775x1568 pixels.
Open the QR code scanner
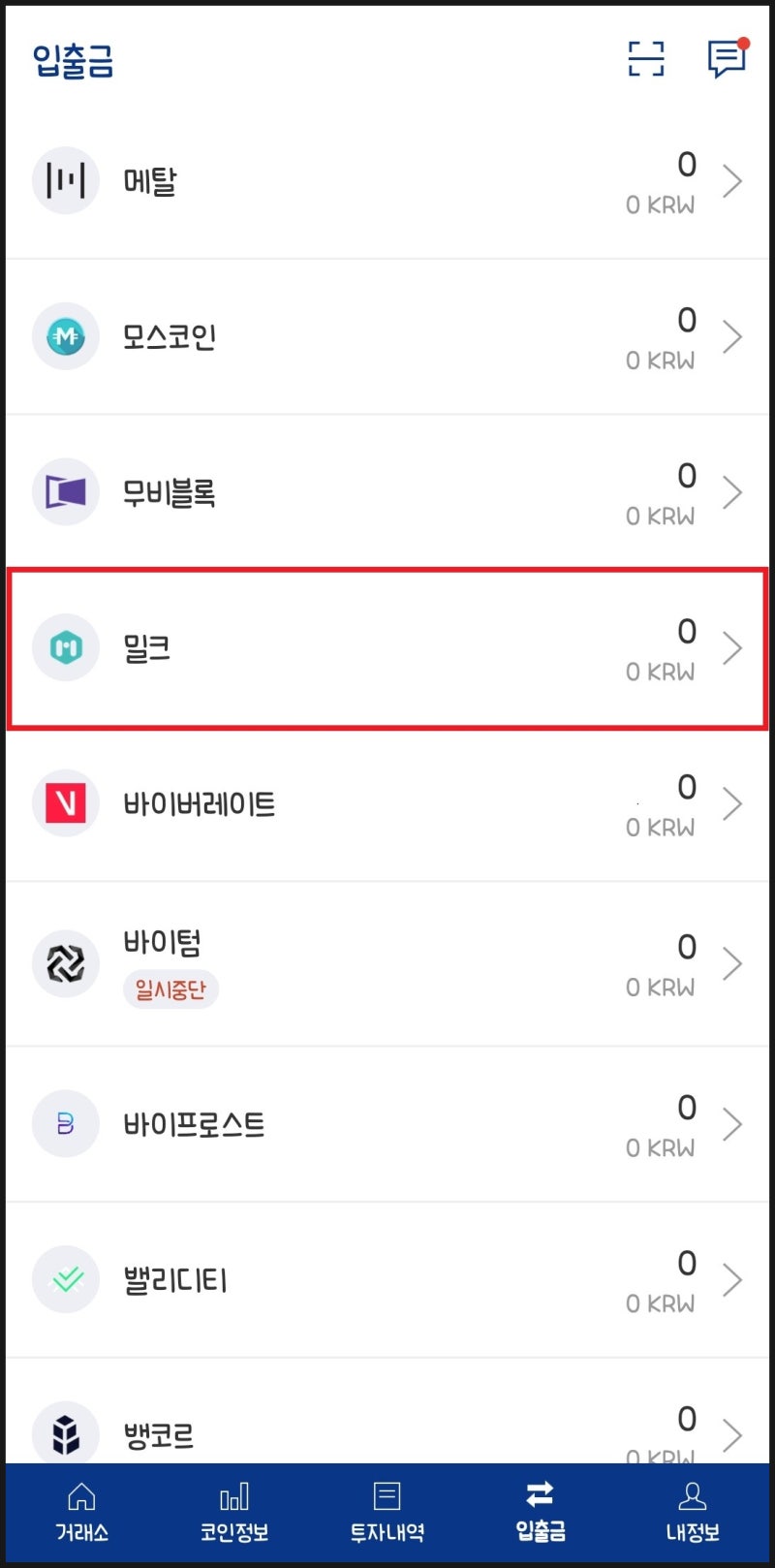click(645, 59)
